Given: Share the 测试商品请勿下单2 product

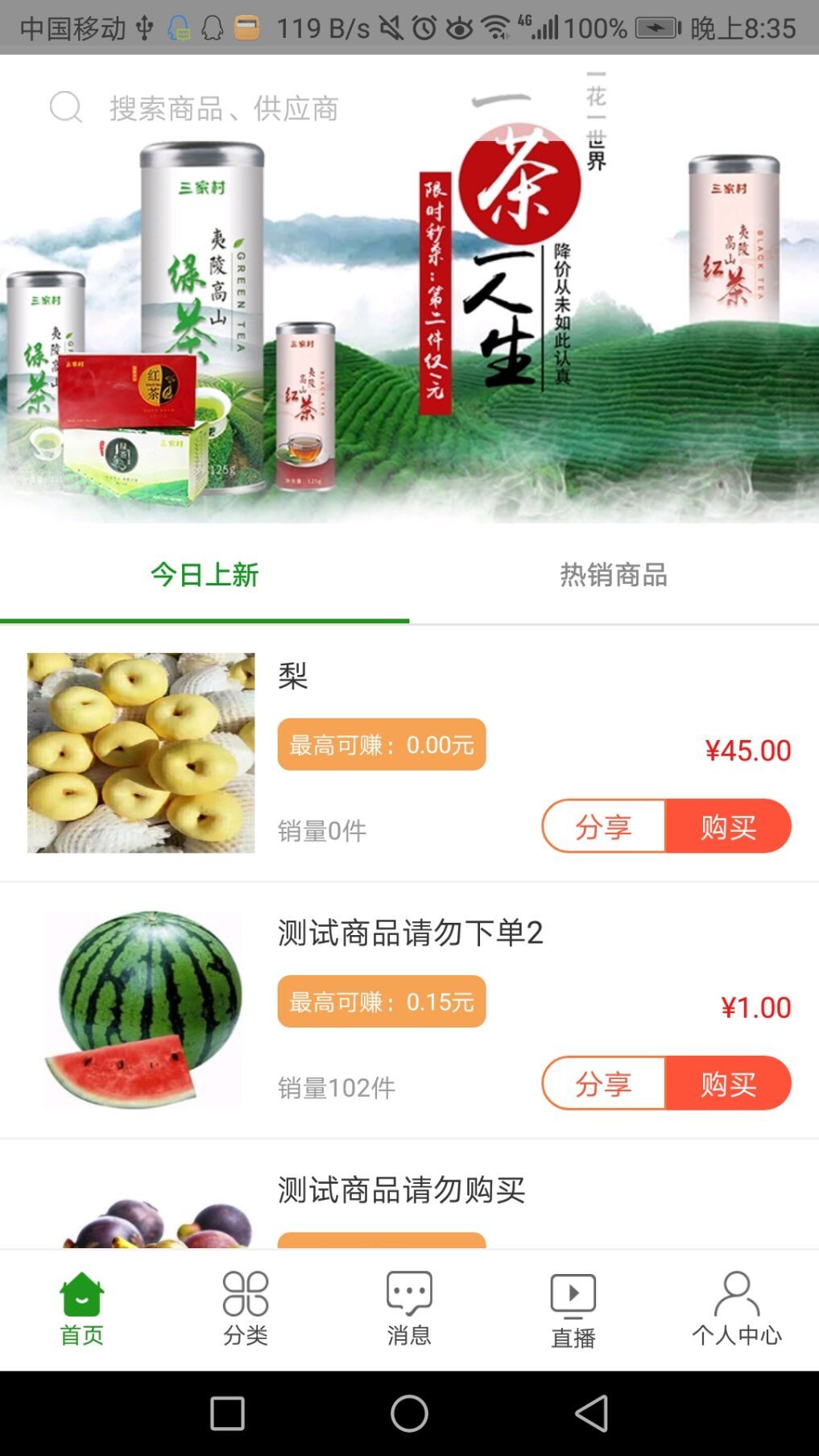Looking at the screenshot, I should [604, 1083].
